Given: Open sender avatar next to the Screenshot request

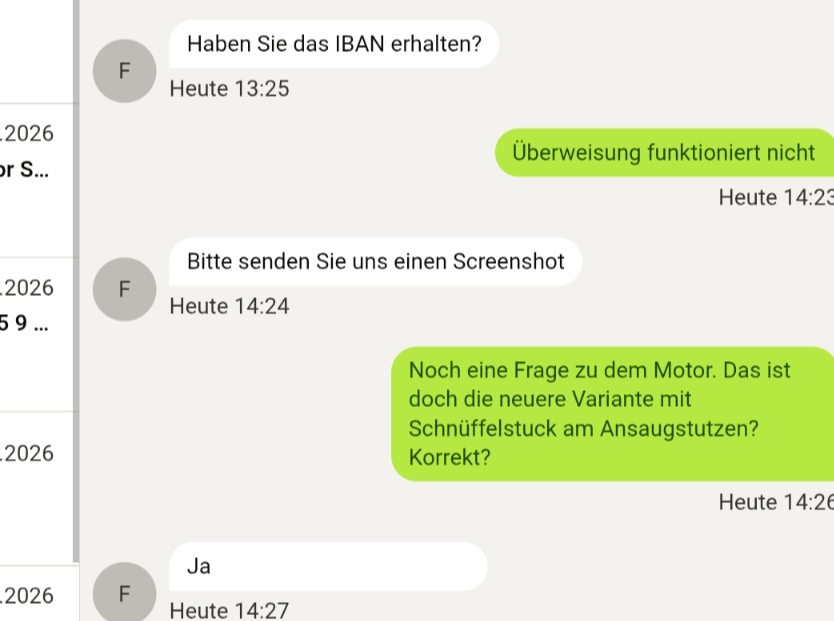Looking at the screenshot, I should (x=124, y=289).
